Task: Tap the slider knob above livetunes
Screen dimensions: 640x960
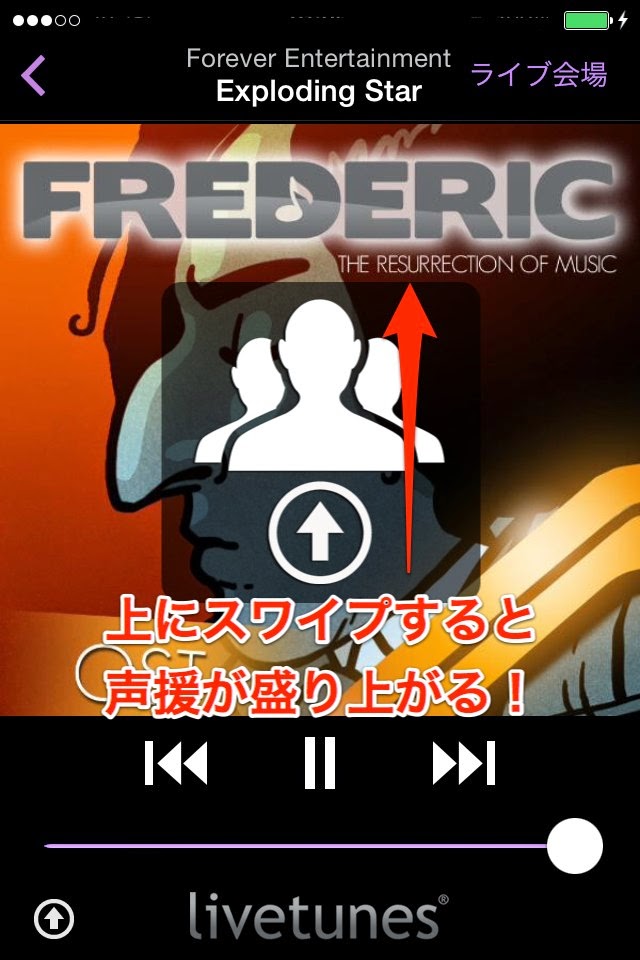Action: click(x=574, y=846)
